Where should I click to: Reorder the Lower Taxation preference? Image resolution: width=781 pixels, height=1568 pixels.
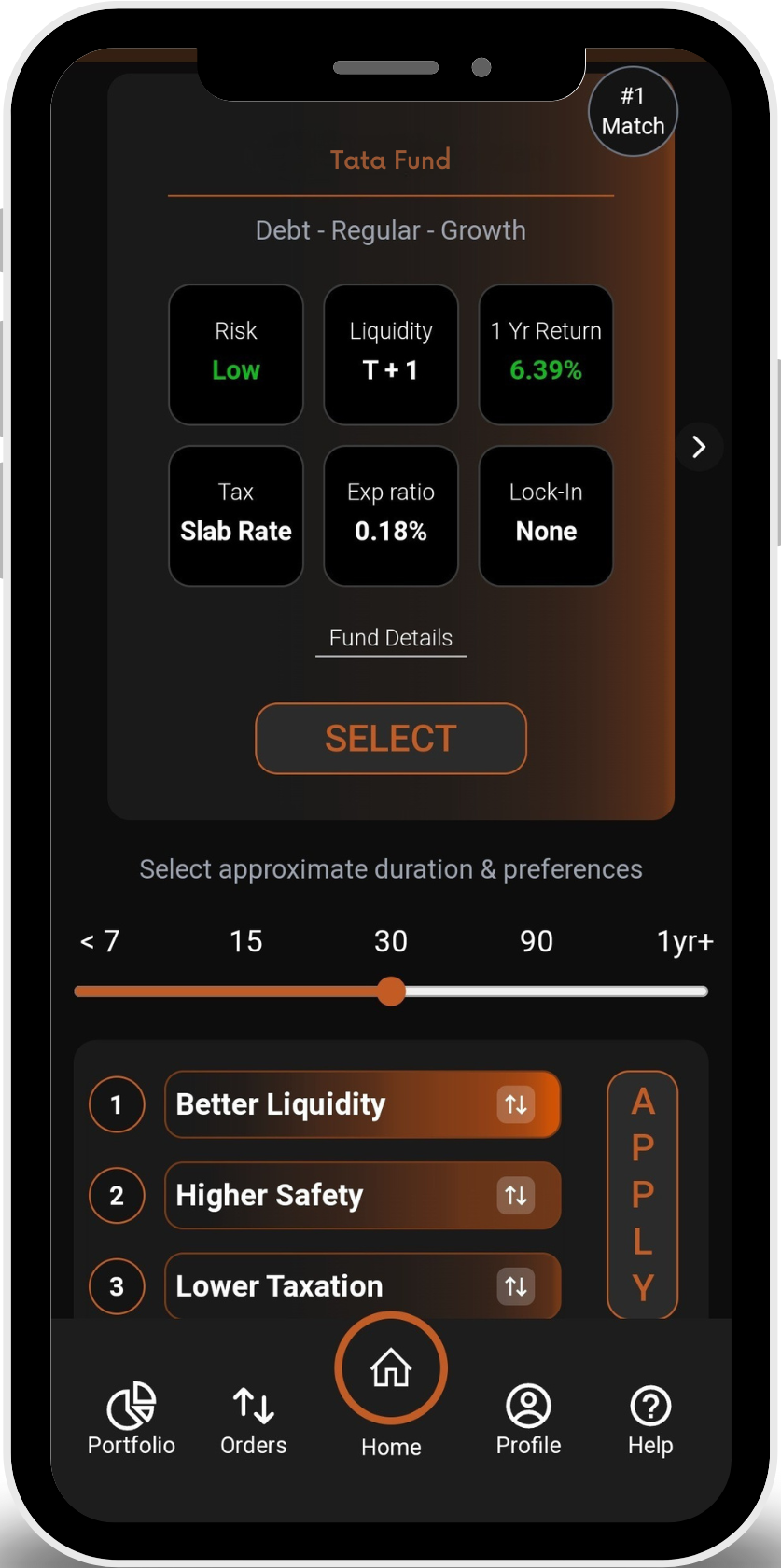(516, 1286)
